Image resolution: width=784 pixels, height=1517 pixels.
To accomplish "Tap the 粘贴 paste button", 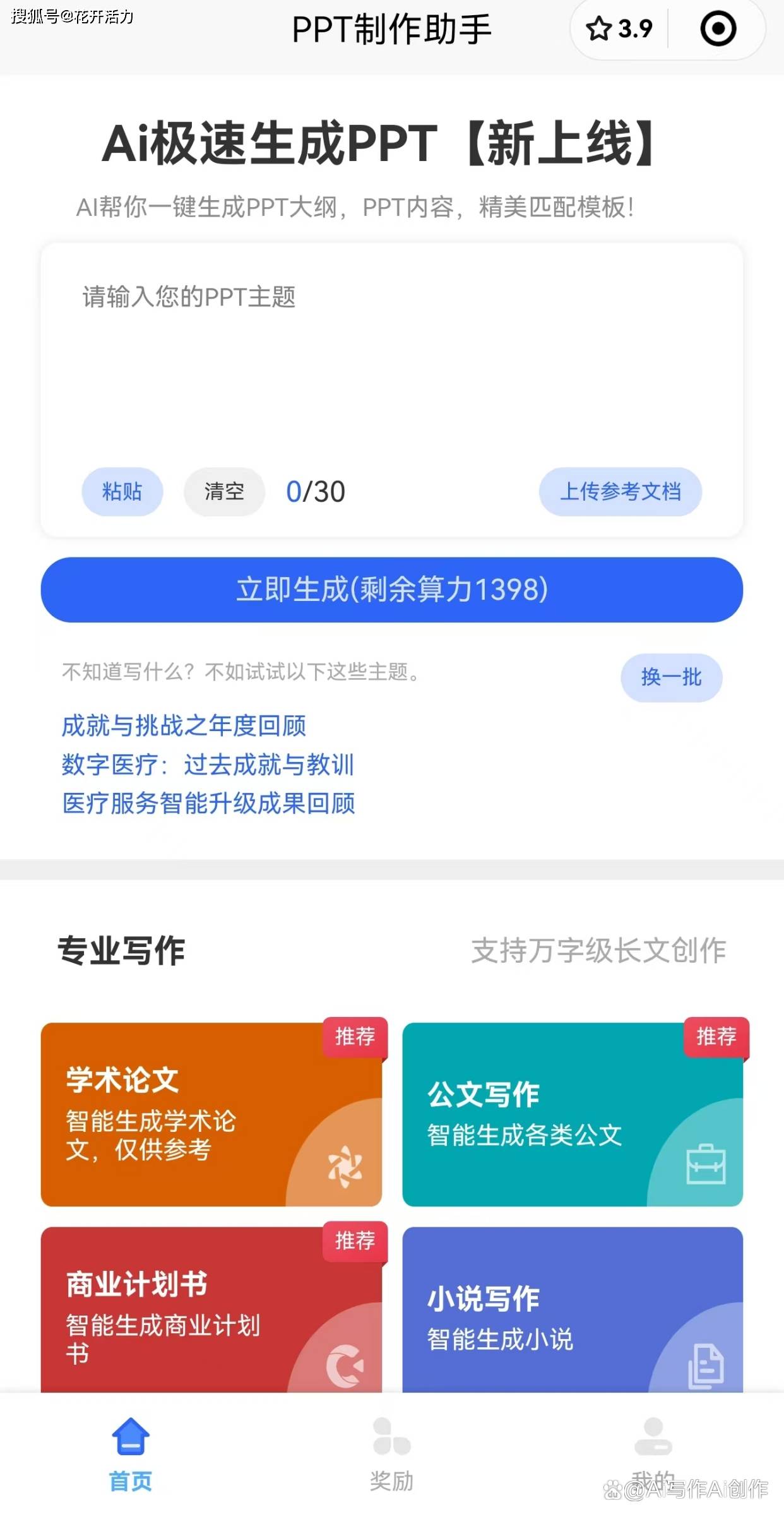I will tap(122, 491).
